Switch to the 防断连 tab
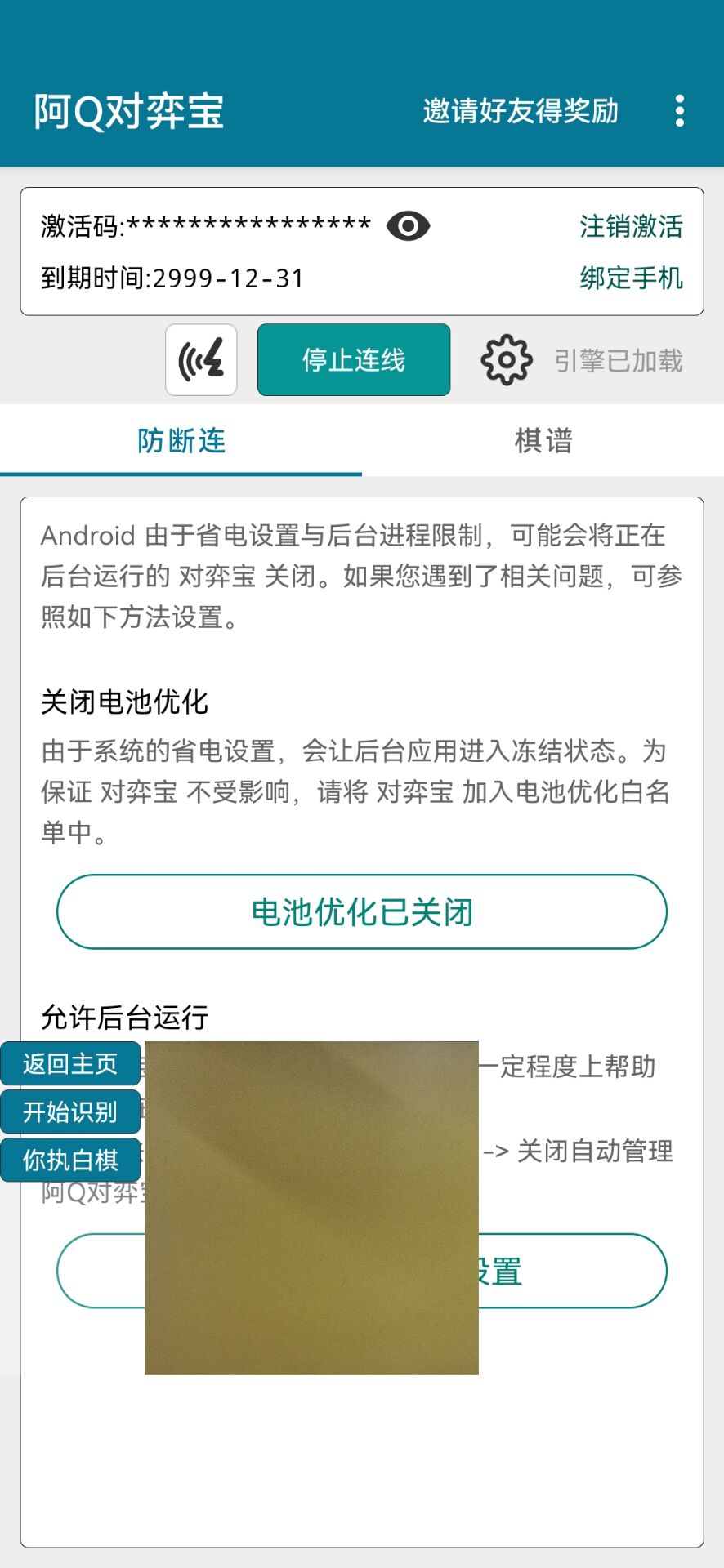 point(181,441)
